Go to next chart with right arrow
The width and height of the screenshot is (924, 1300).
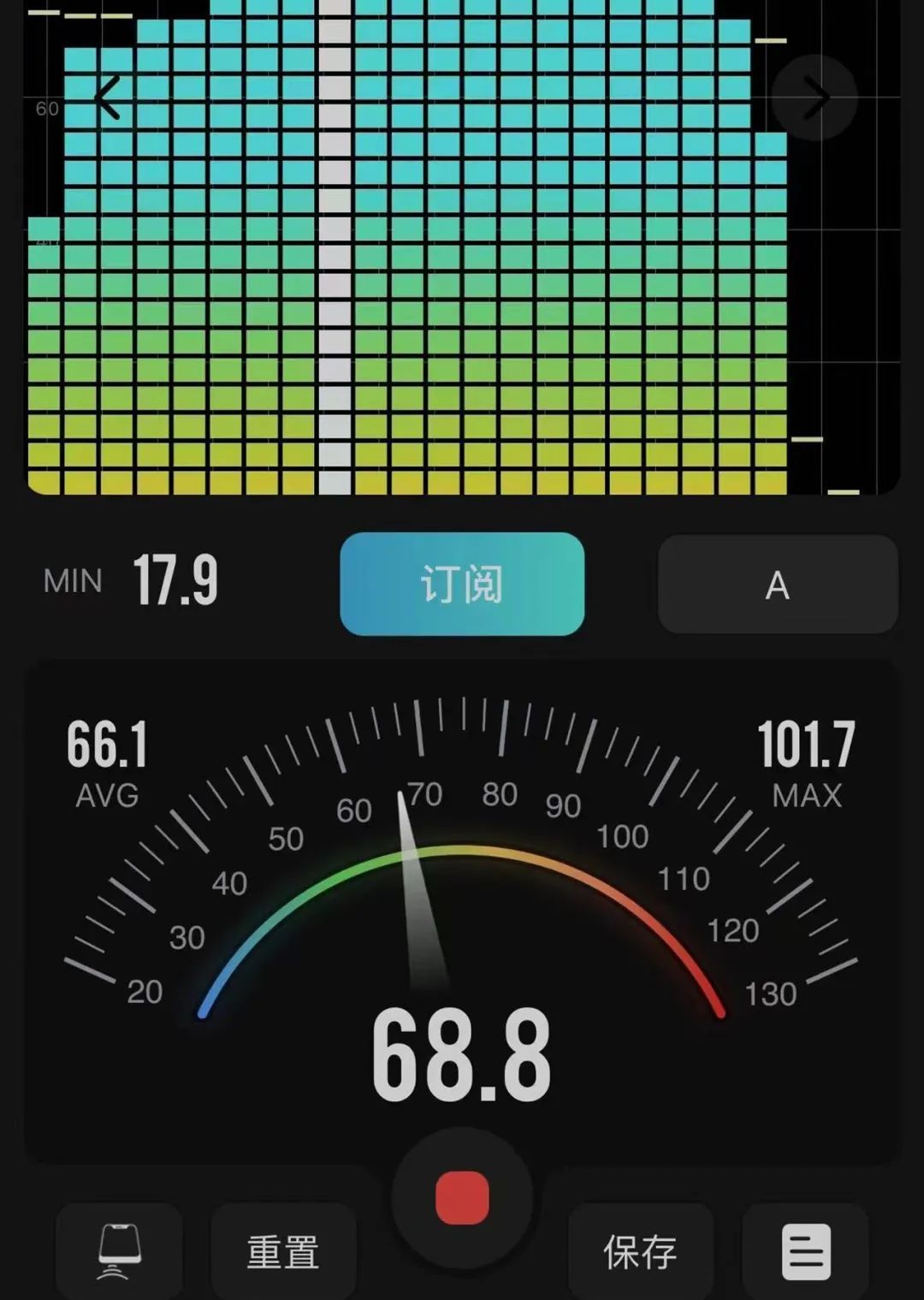coord(814,98)
